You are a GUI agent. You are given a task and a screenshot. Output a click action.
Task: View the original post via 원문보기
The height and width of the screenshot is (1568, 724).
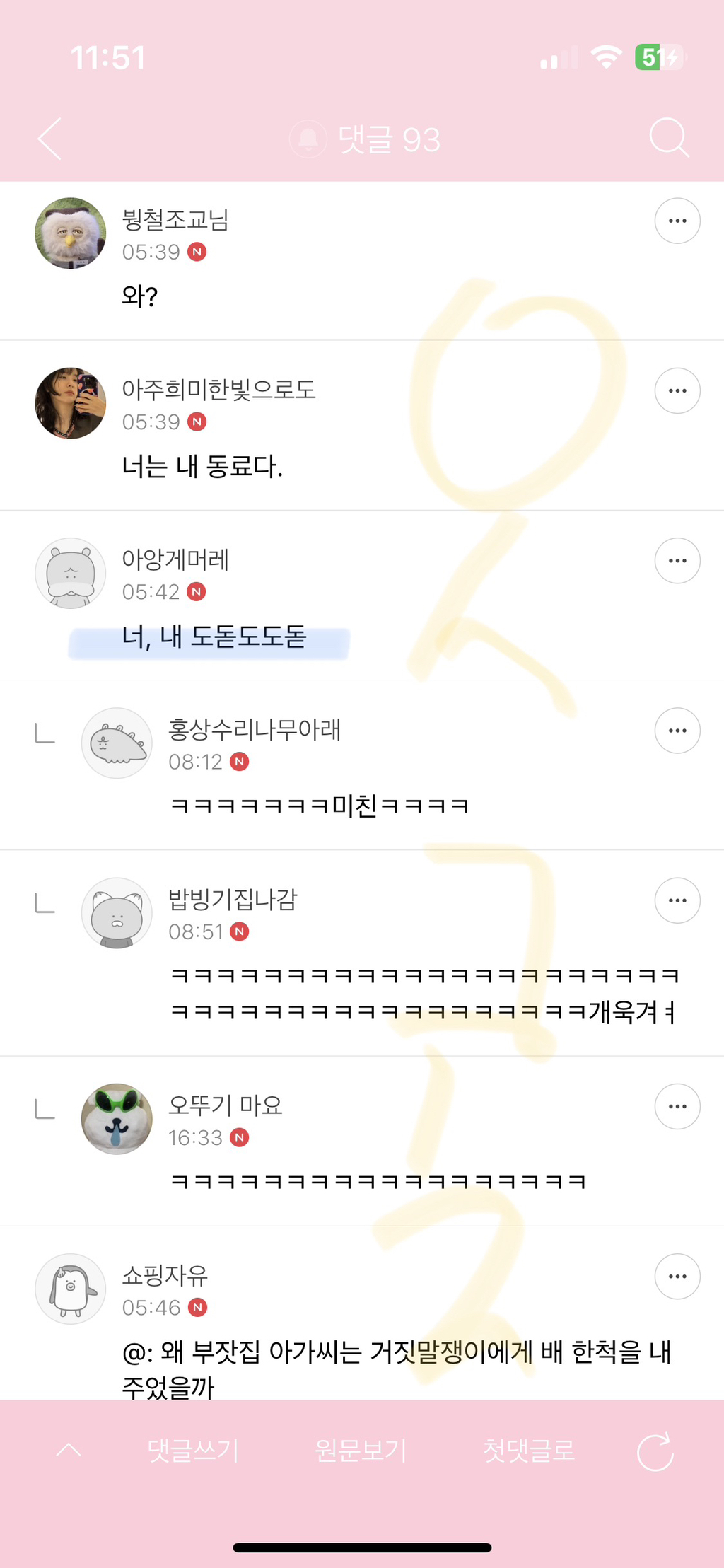(x=361, y=1451)
